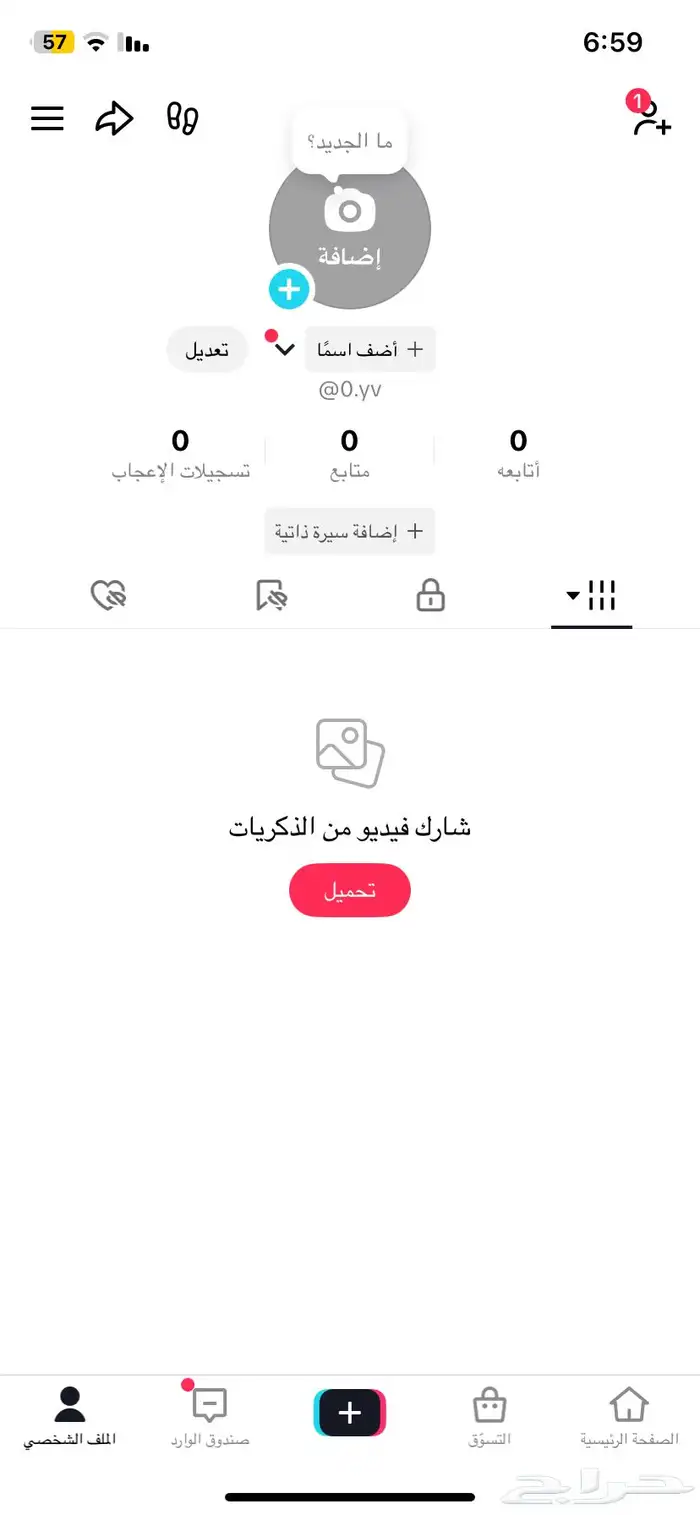
Task: Open the hamburger menu
Action: coord(47,119)
